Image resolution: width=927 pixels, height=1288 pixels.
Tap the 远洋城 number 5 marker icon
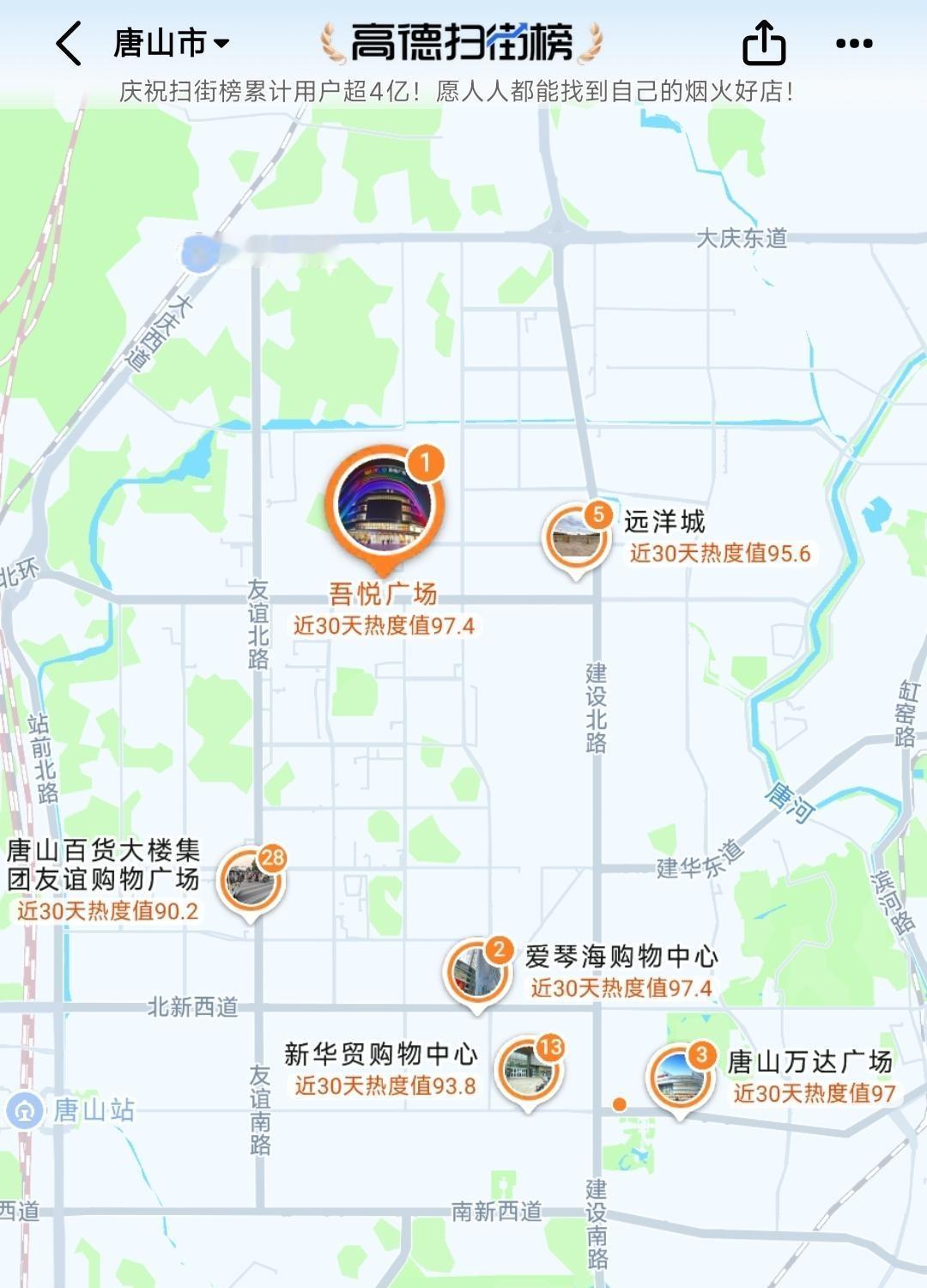point(577,534)
